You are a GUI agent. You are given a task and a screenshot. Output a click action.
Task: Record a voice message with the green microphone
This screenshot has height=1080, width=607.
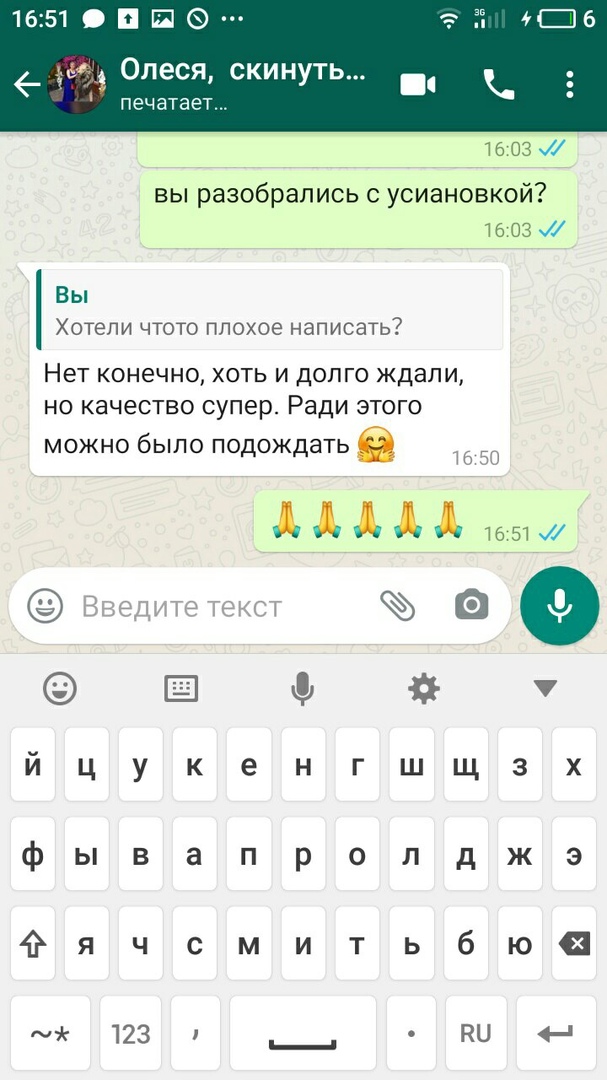559,606
